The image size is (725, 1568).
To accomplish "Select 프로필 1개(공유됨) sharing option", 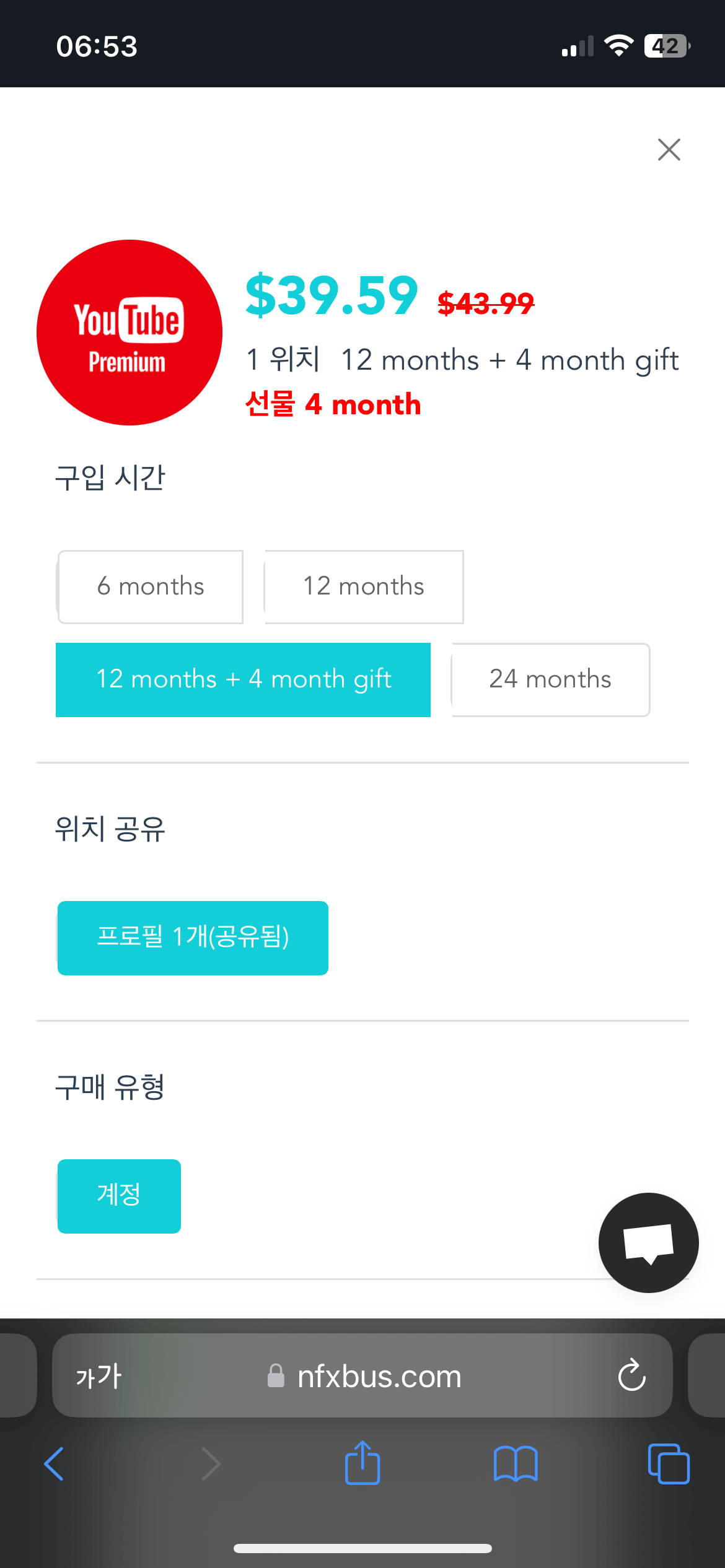I will pos(193,938).
